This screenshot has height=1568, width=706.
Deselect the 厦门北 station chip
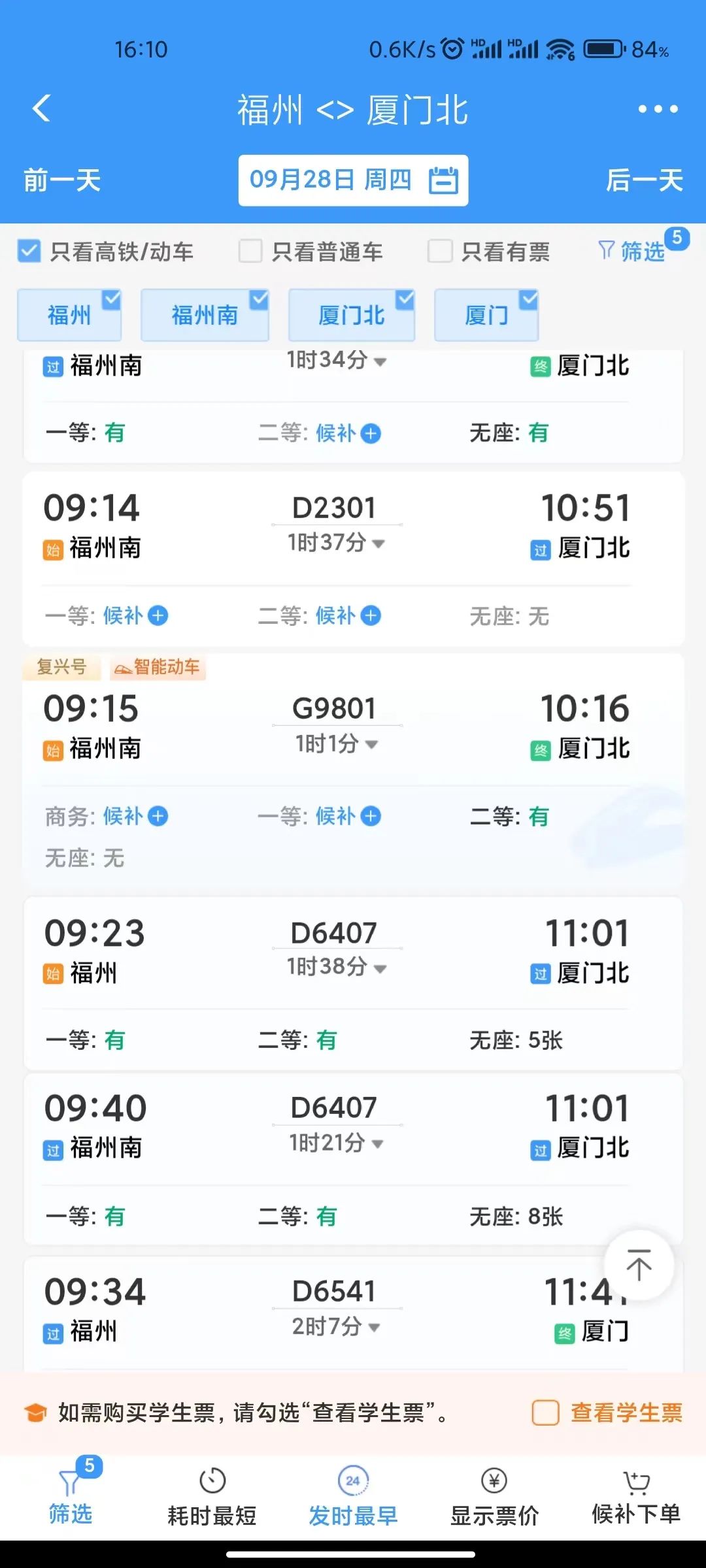click(x=352, y=315)
